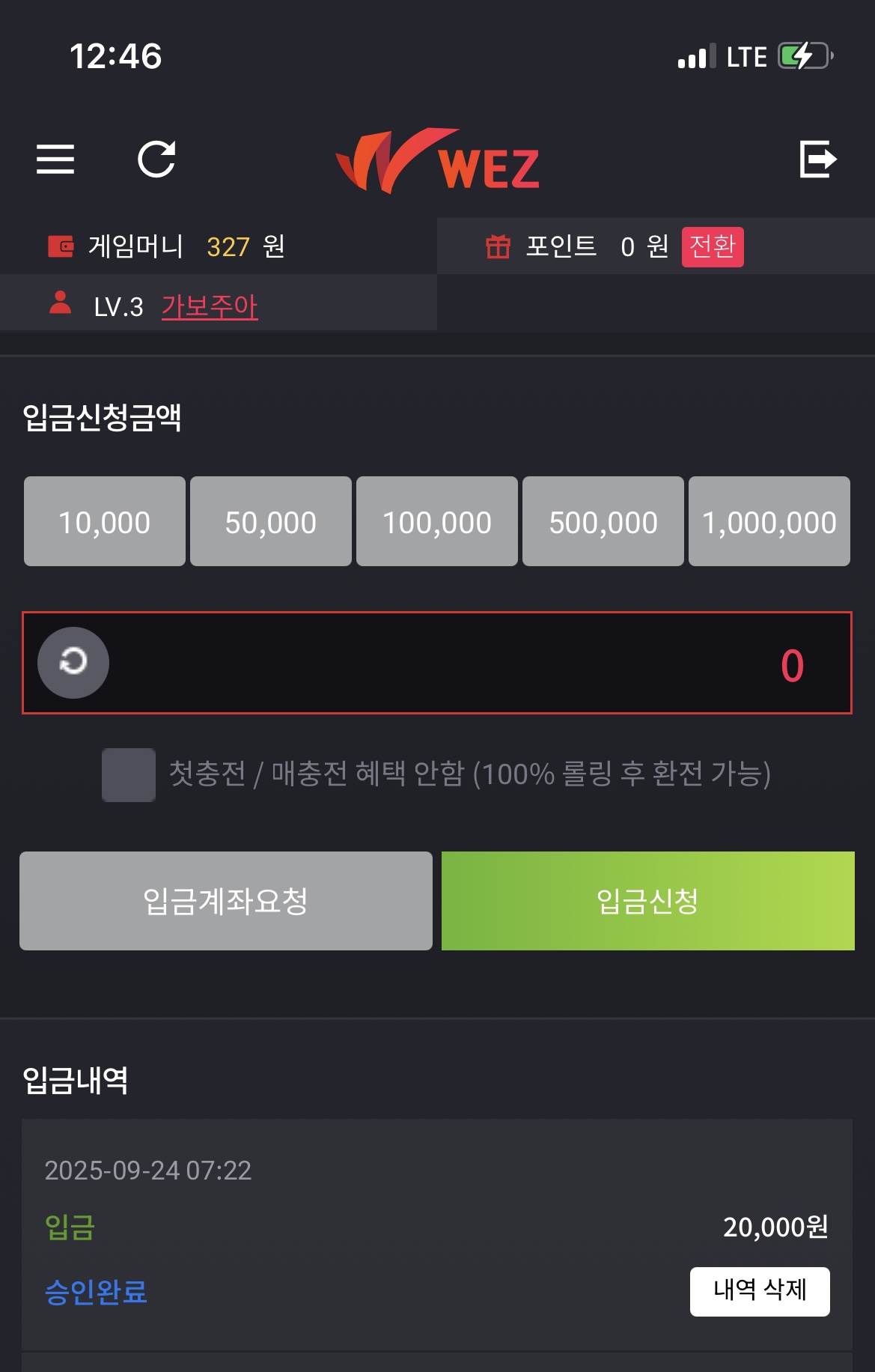Viewport: 875px width, 1372px height.
Task: Choose the 1,000,000 amount button
Action: point(769,522)
